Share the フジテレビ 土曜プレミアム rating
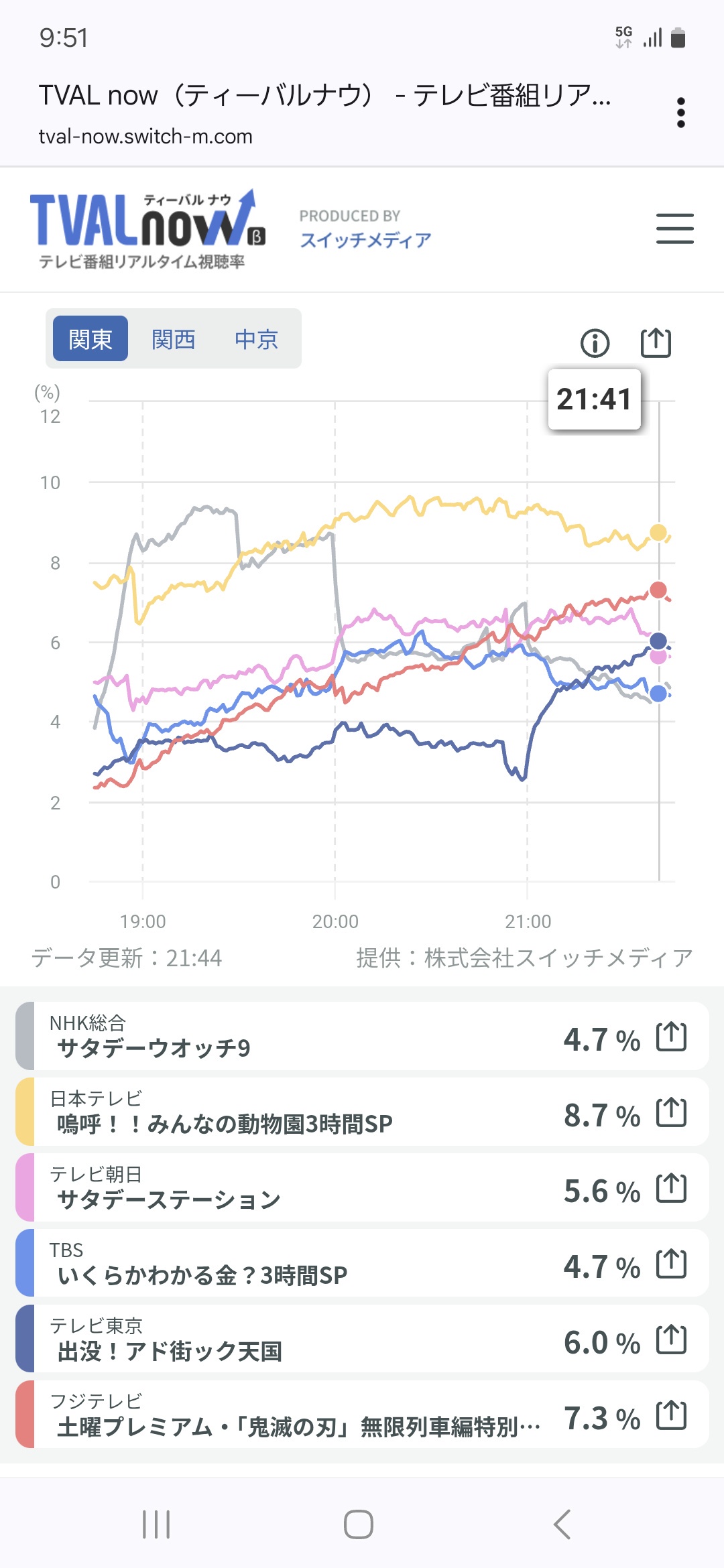The image size is (724, 1568). click(671, 1415)
